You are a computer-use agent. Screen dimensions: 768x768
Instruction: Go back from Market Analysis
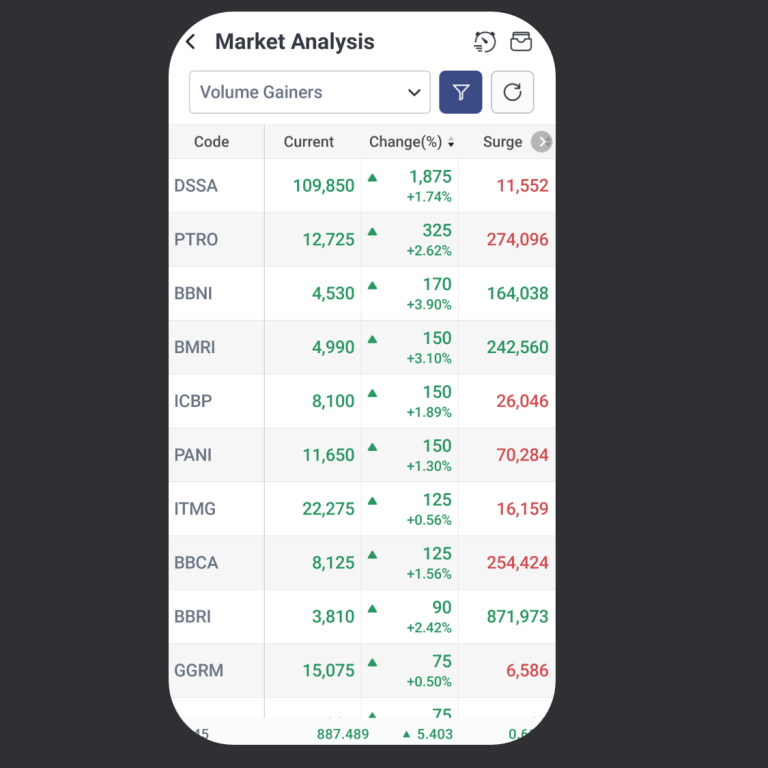point(191,42)
